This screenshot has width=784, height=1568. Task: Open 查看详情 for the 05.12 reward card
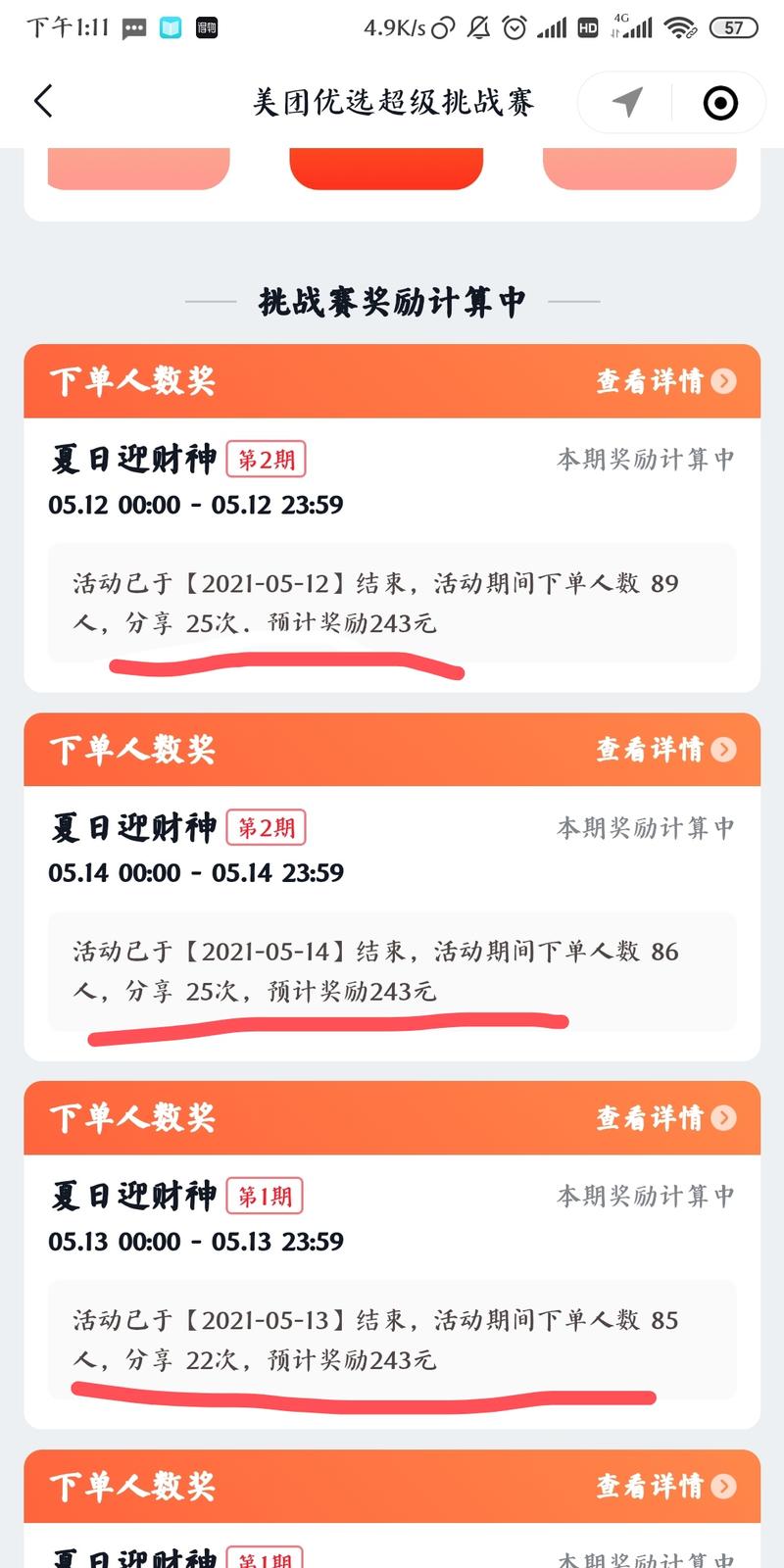652,382
